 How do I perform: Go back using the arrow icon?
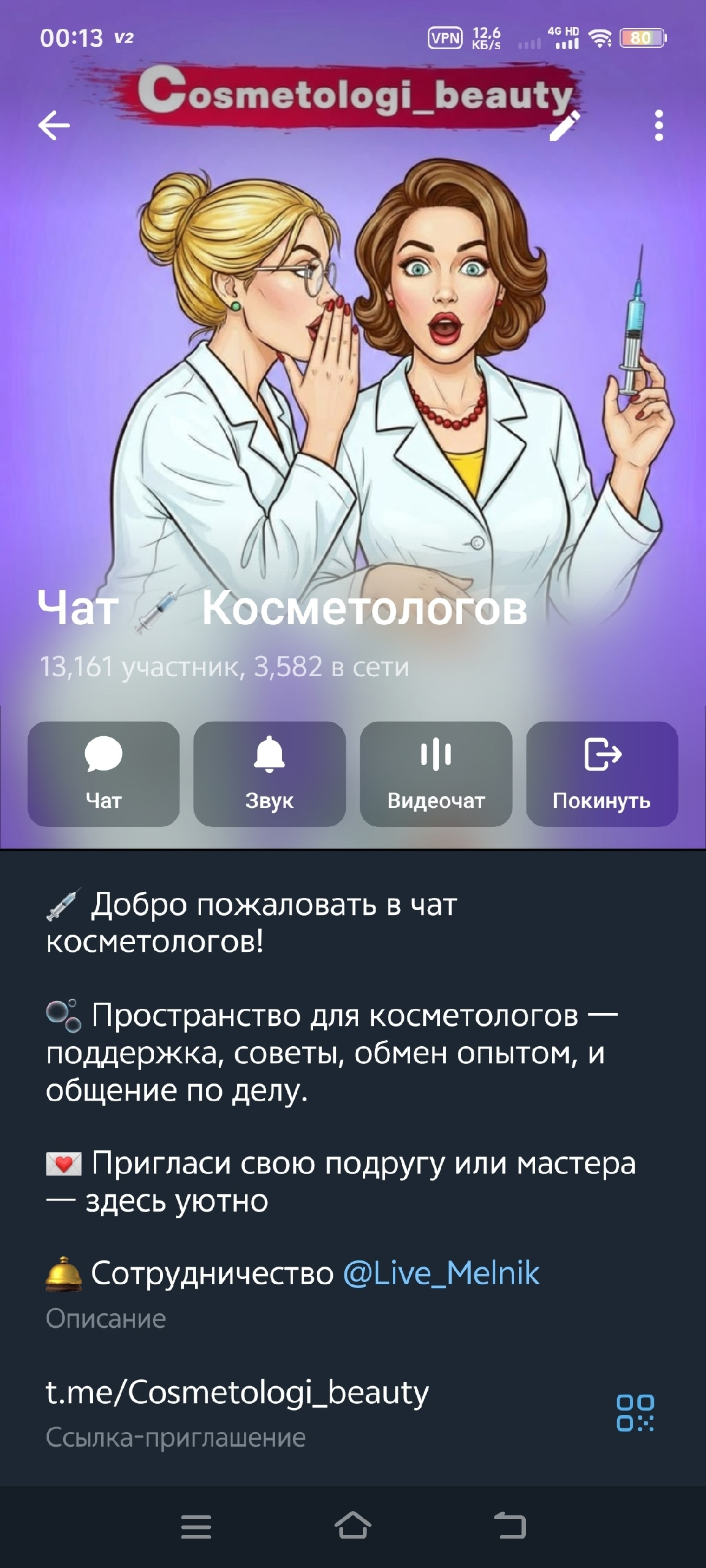54,126
